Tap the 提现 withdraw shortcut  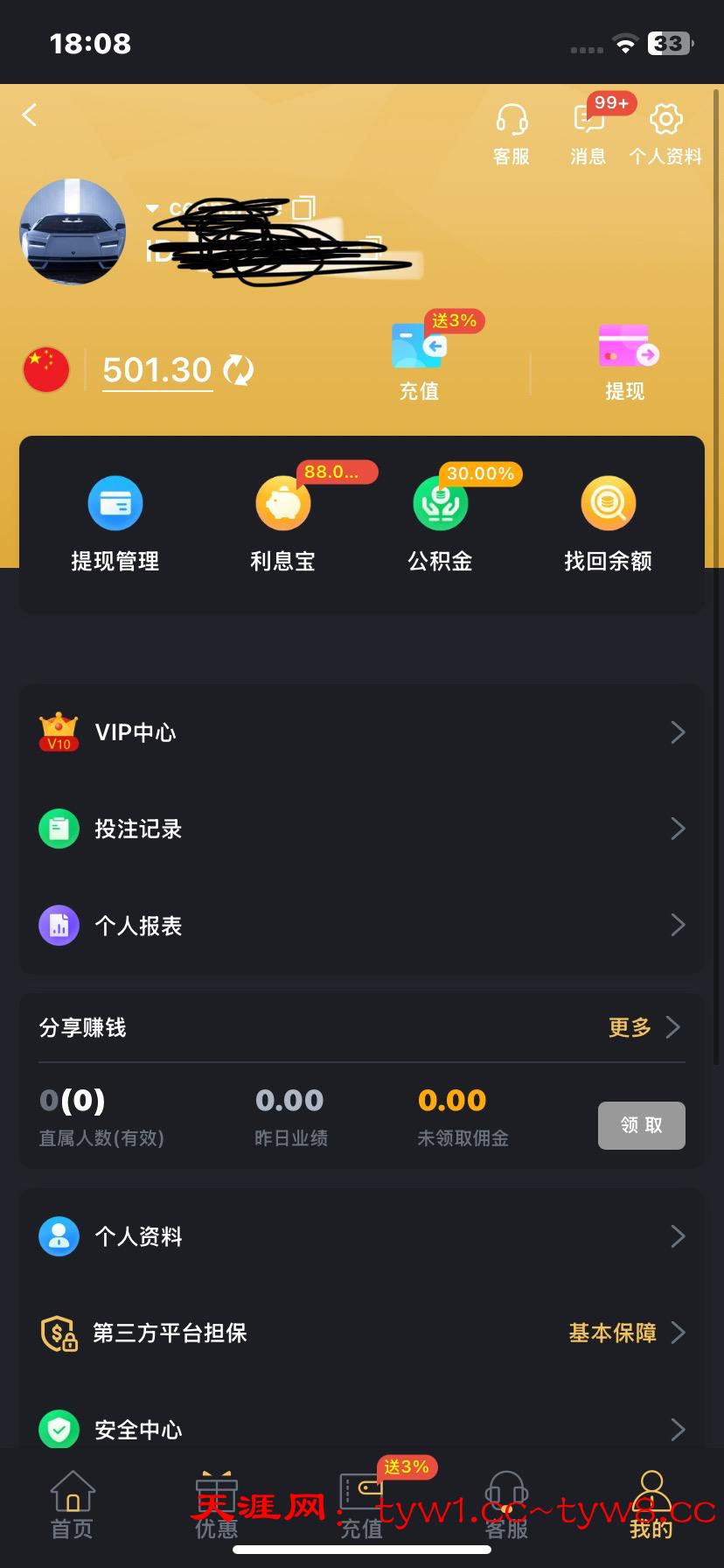point(625,360)
